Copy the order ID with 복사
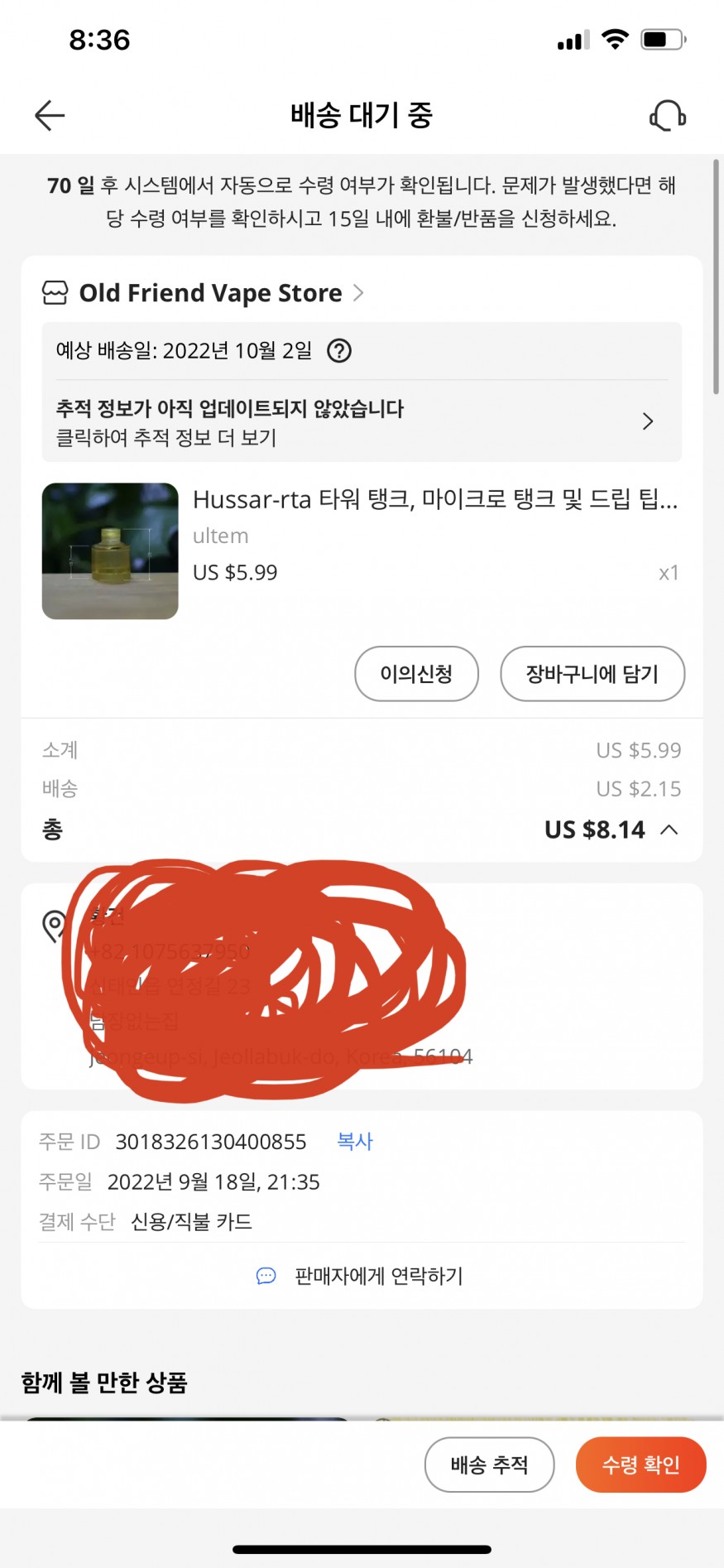724x1568 pixels. click(x=355, y=1142)
